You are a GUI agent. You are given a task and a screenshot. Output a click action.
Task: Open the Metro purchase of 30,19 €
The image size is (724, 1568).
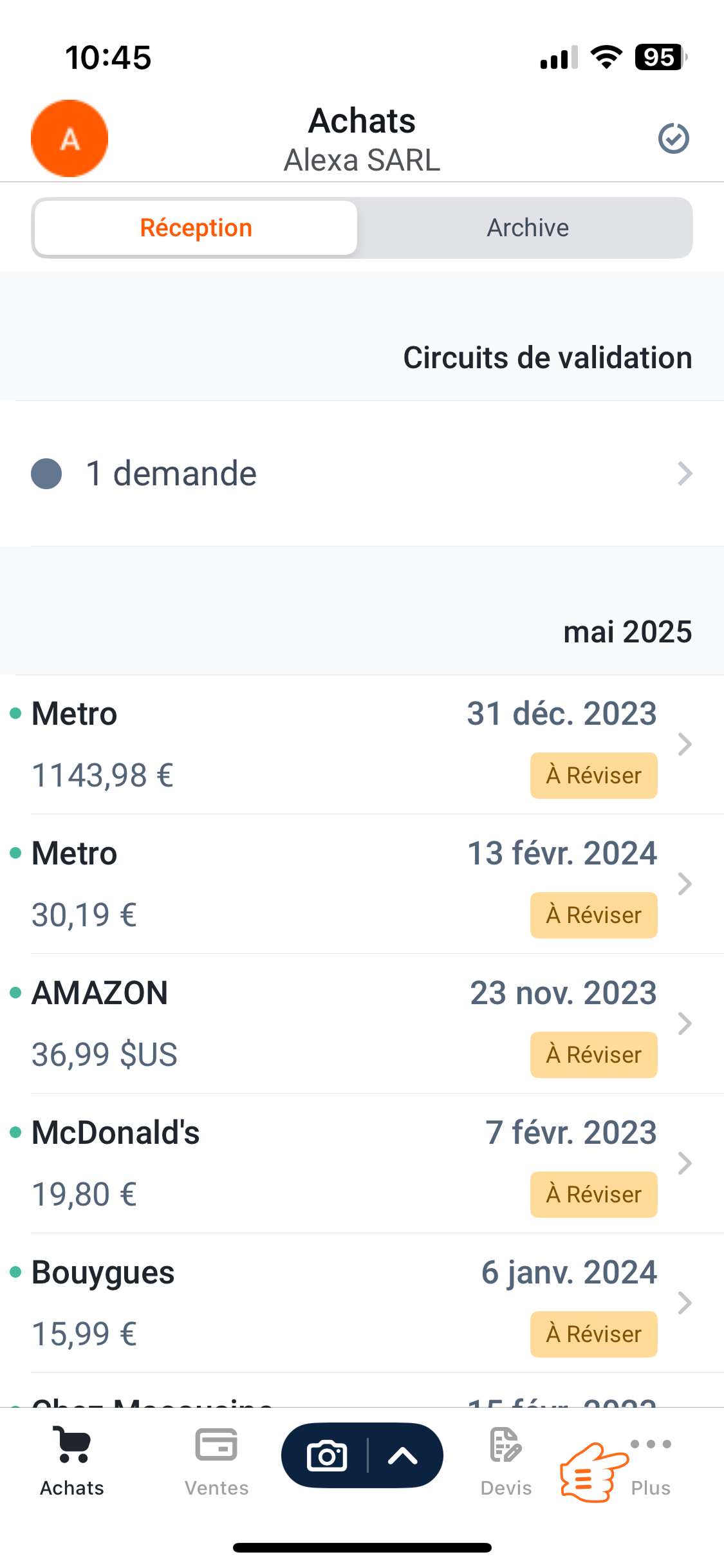[362, 884]
